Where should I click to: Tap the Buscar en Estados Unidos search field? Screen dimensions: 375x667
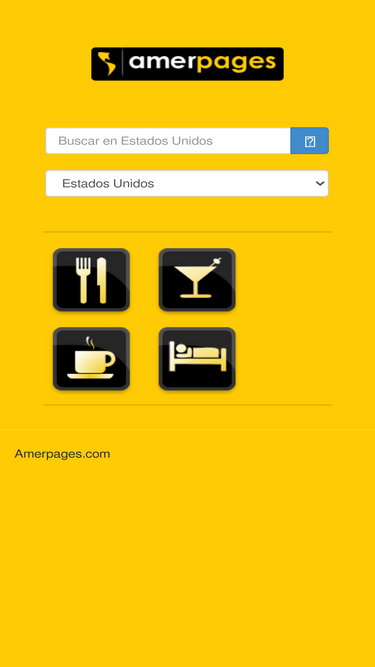pyautogui.click(x=168, y=141)
